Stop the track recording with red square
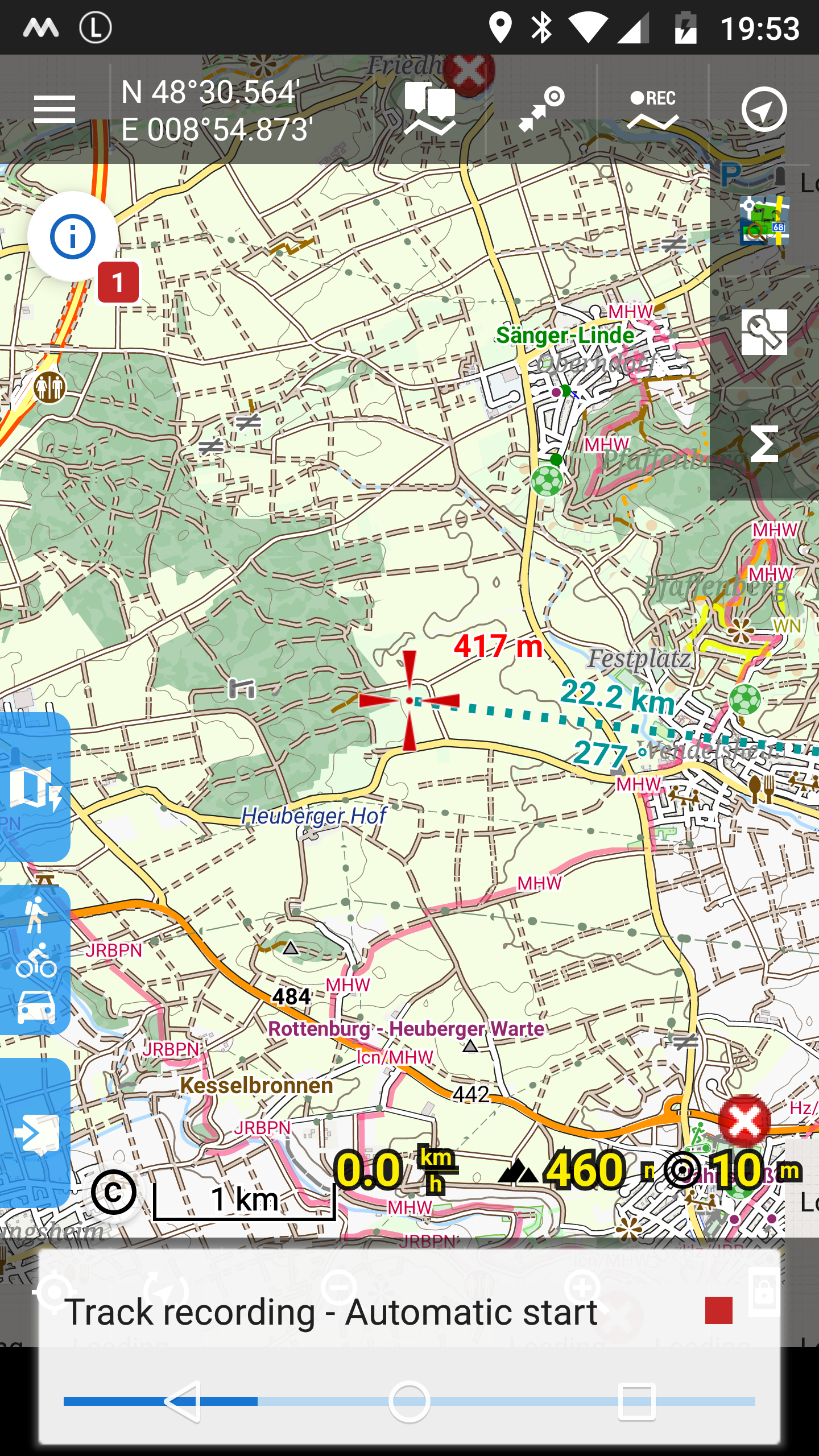Image resolution: width=819 pixels, height=1456 pixels. click(718, 1310)
